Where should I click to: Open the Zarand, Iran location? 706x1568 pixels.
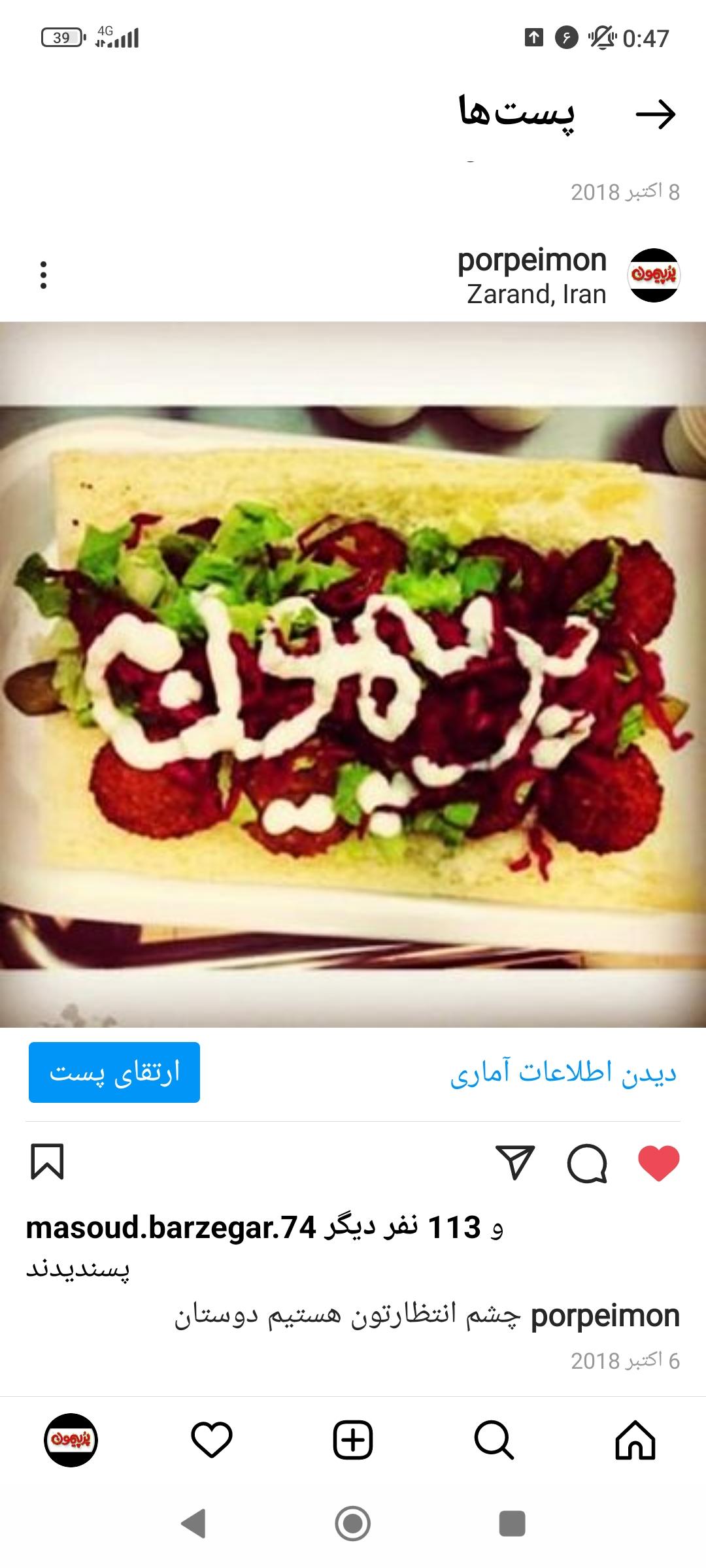click(537, 295)
